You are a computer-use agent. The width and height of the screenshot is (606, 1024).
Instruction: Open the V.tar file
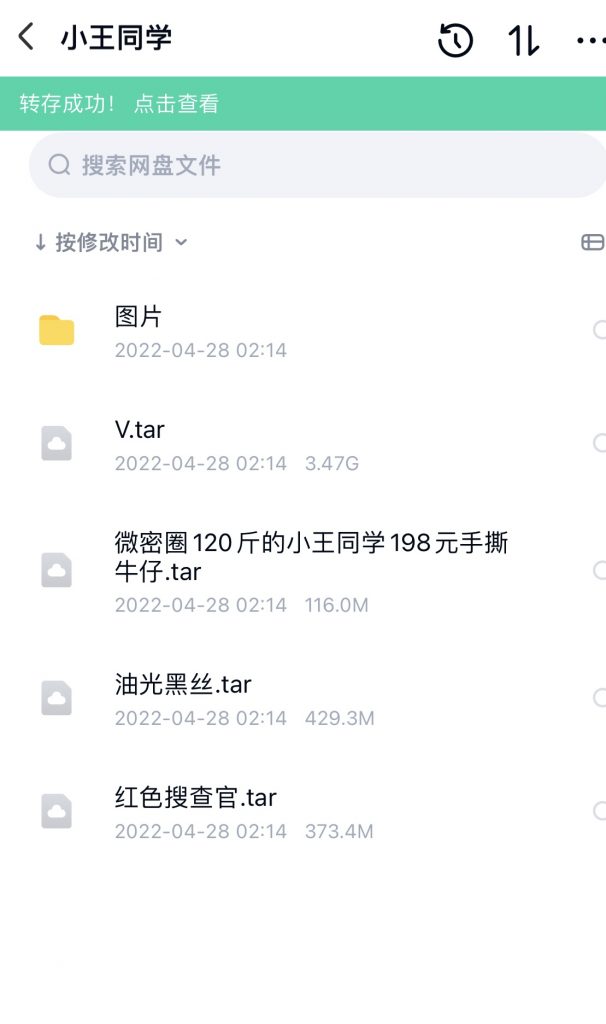coord(303,444)
